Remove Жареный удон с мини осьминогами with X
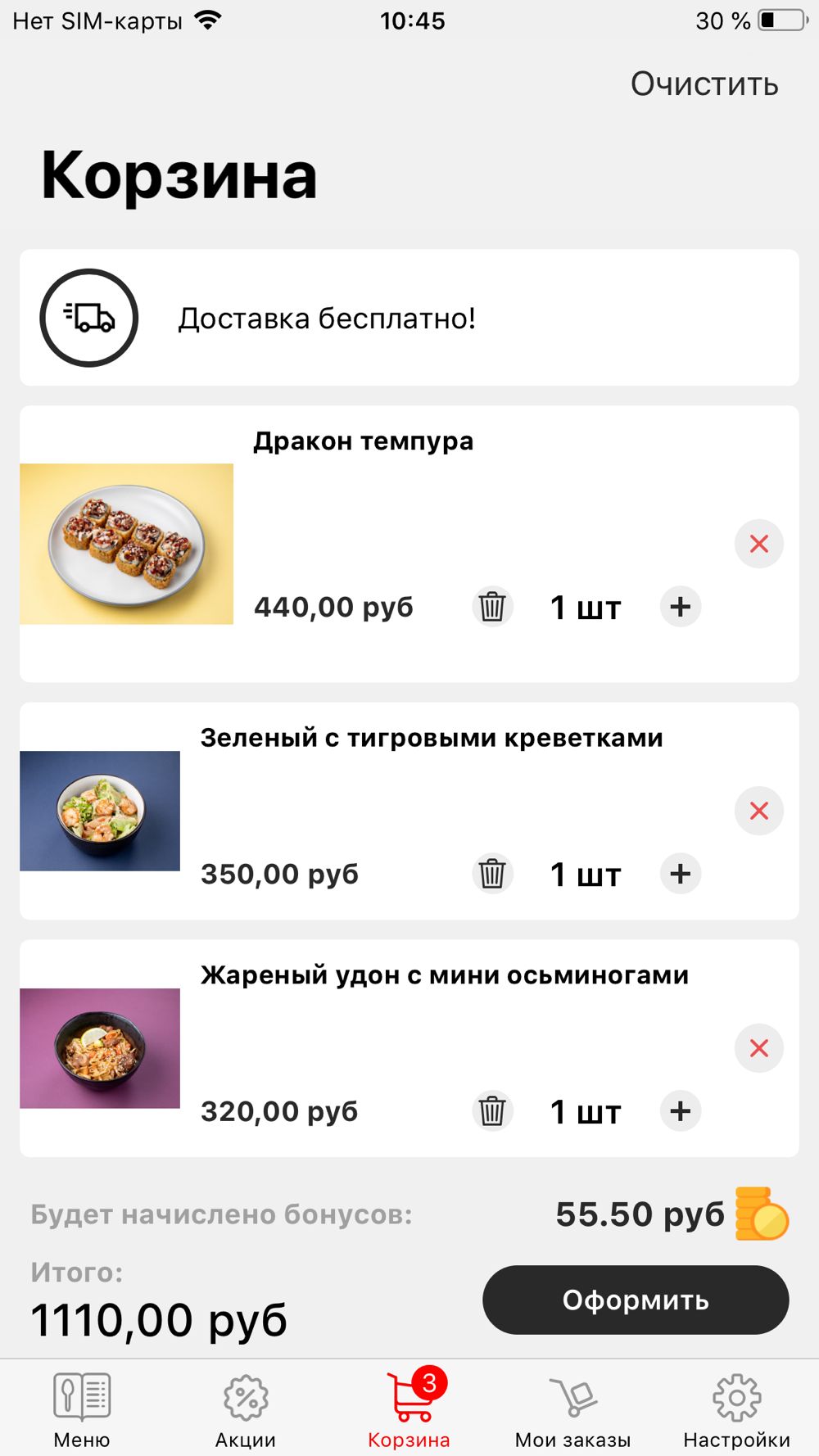The image size is (819, 1456). [758, 1048]
